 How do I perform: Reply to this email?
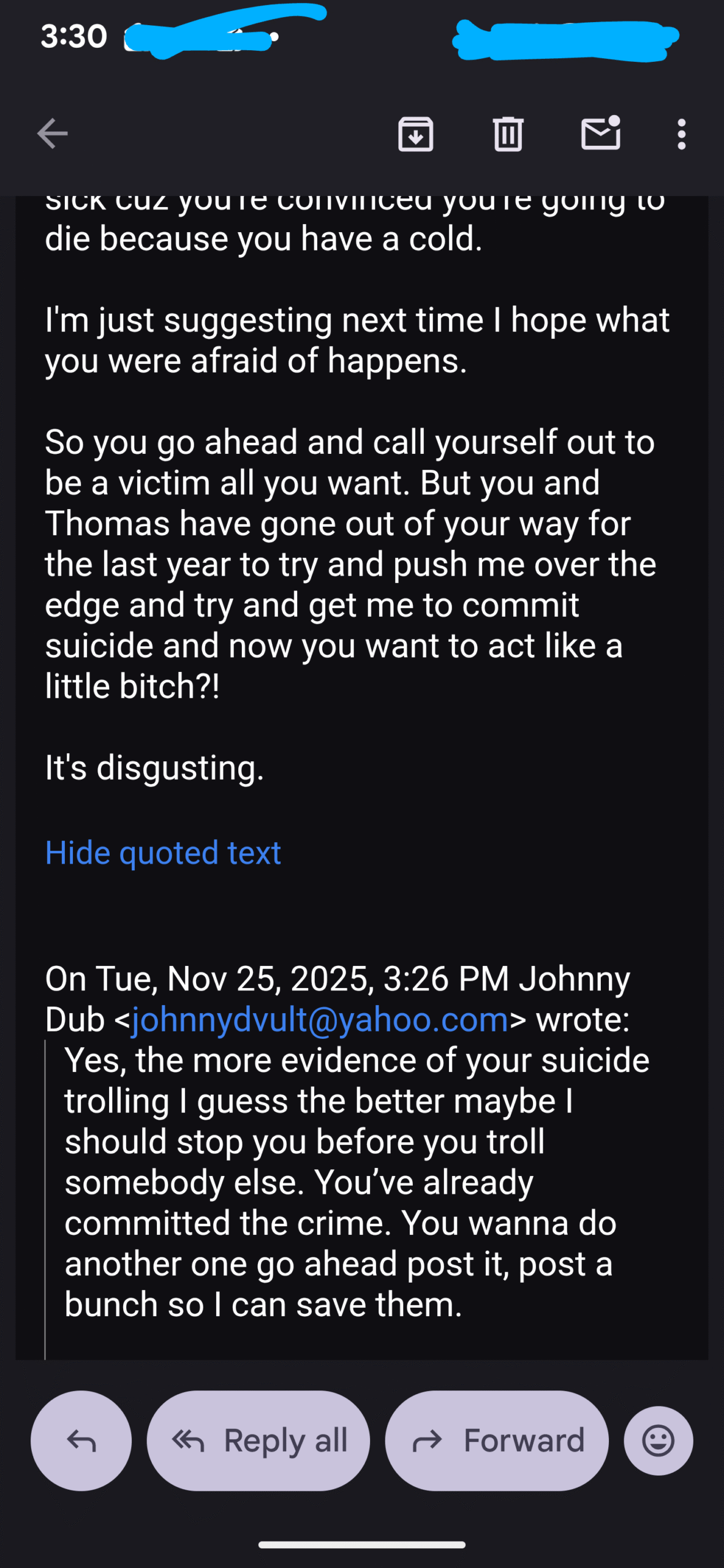click(x=81, y=1441)
